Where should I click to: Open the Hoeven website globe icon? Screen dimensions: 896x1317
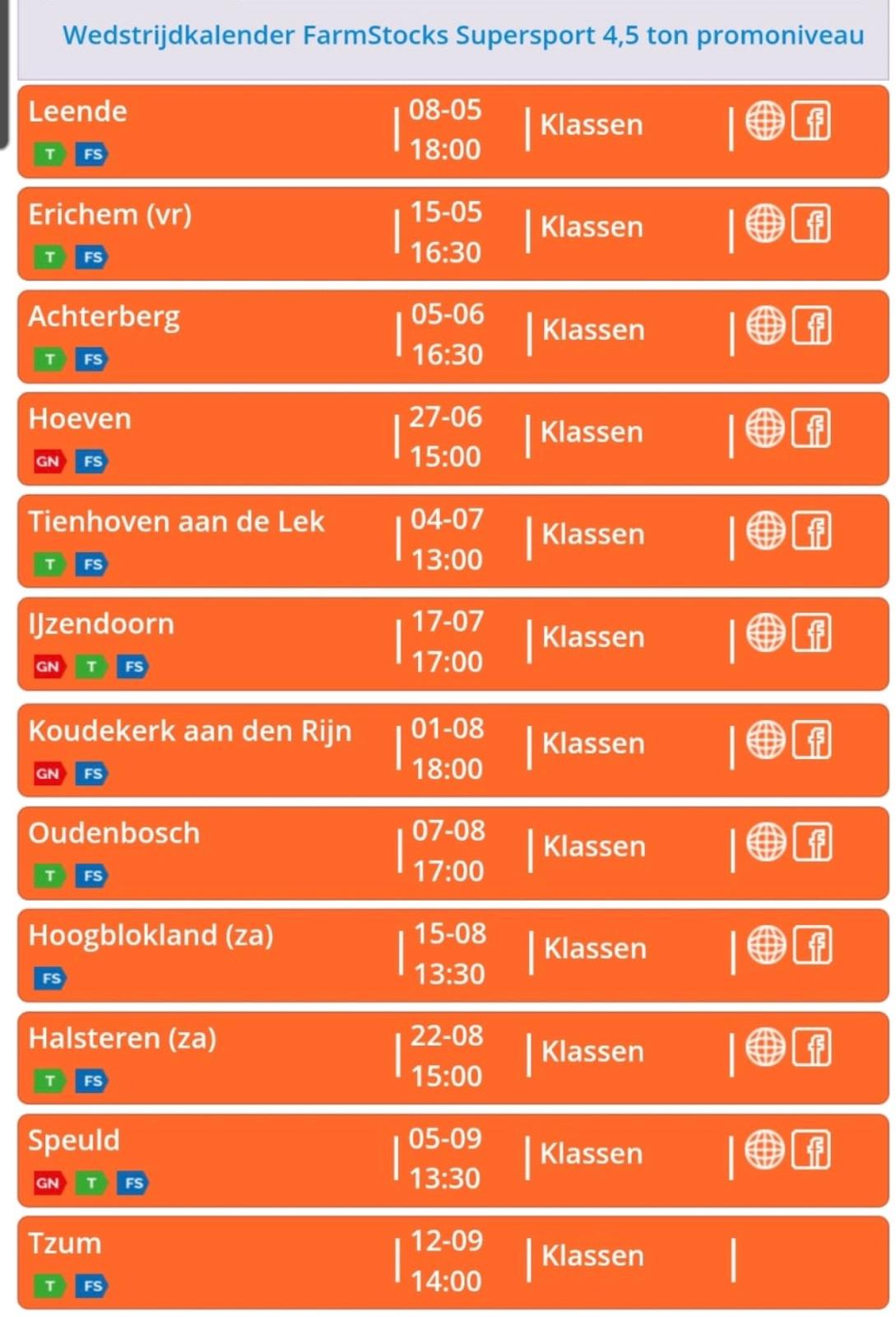[765, 429]
